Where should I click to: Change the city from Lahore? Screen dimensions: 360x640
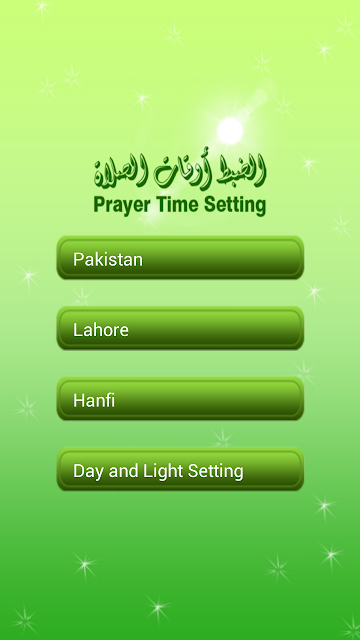click(x=180, y=328)
